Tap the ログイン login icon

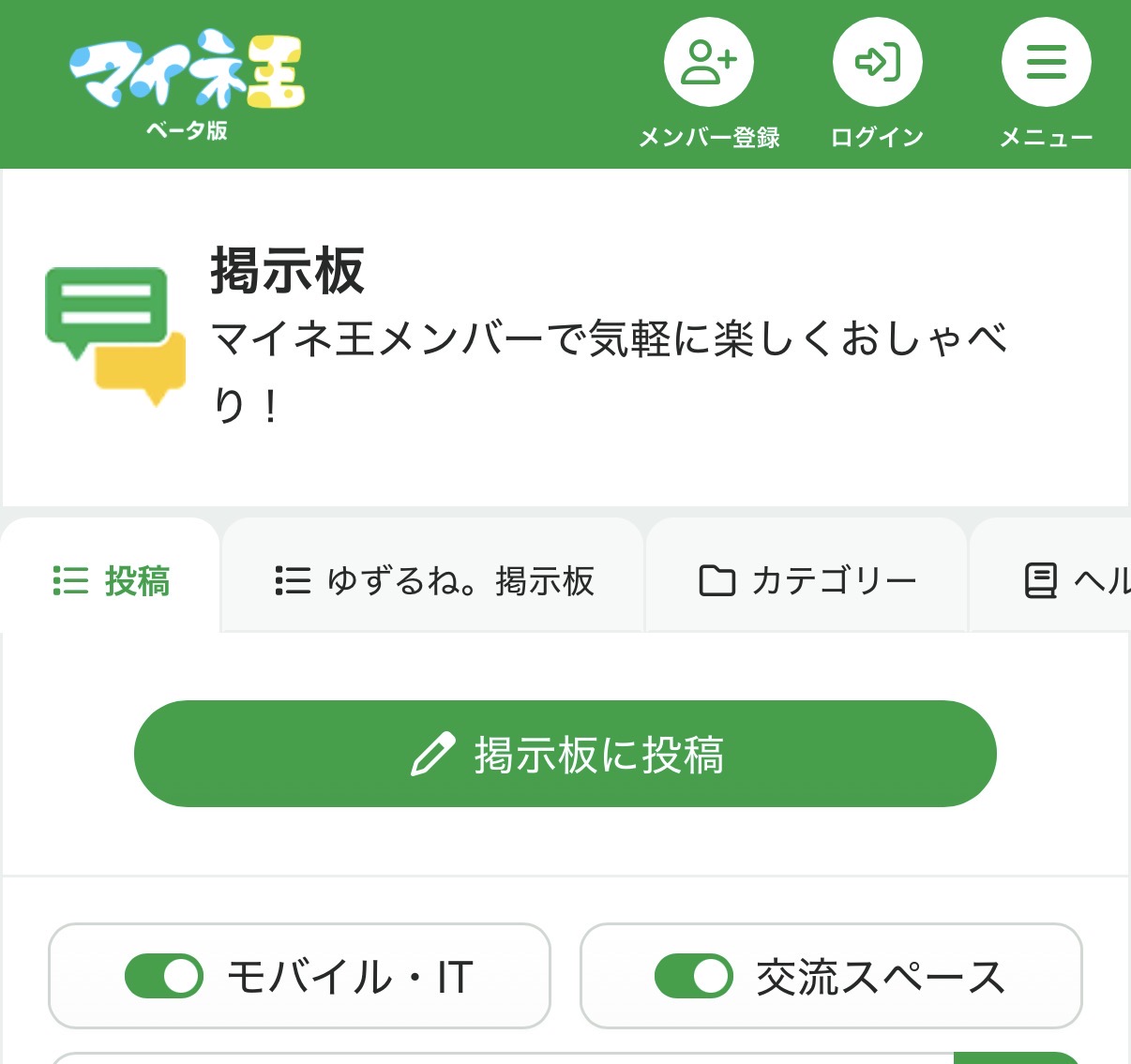pos(877,64)
